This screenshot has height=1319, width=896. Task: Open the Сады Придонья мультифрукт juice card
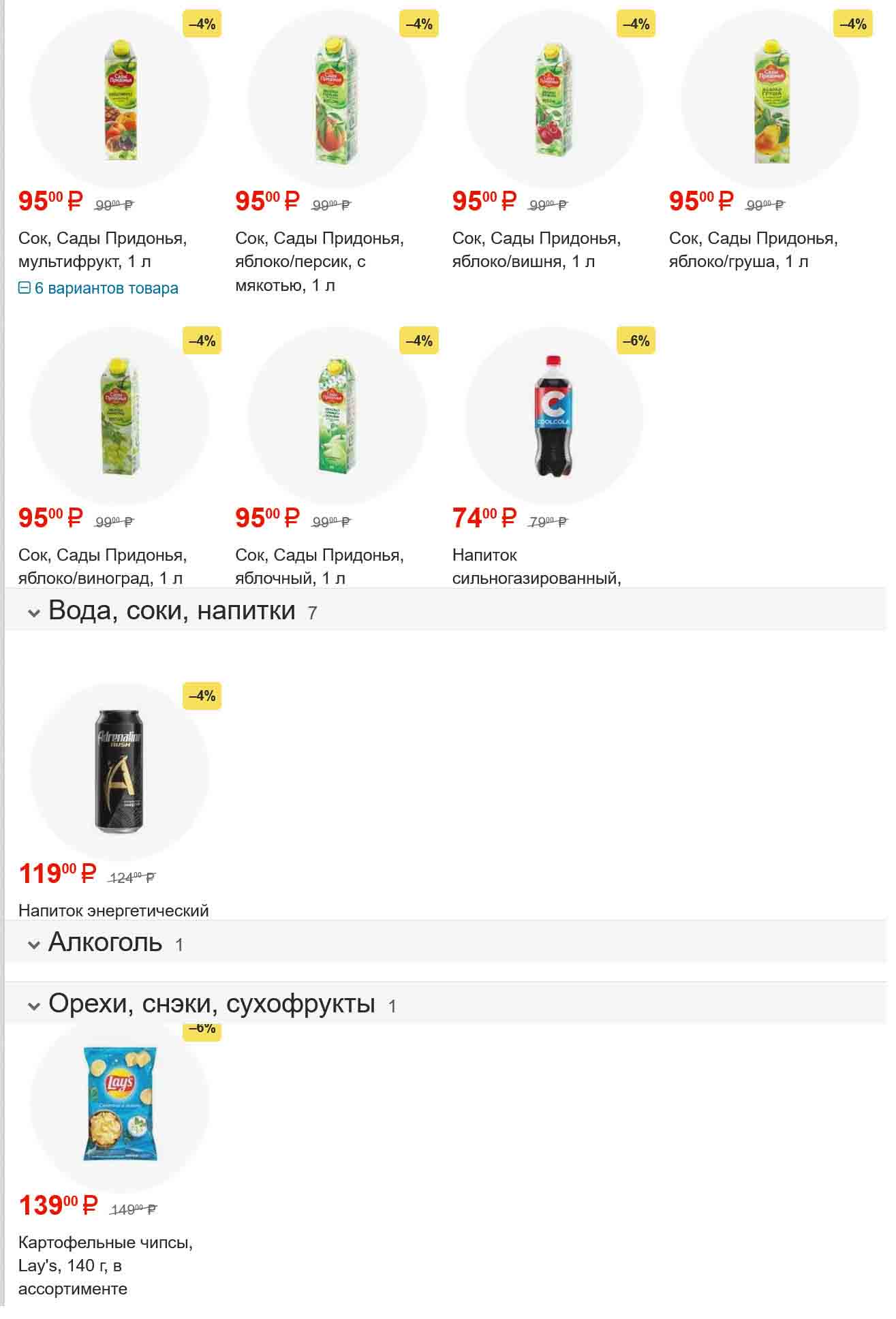click(119, 101)
